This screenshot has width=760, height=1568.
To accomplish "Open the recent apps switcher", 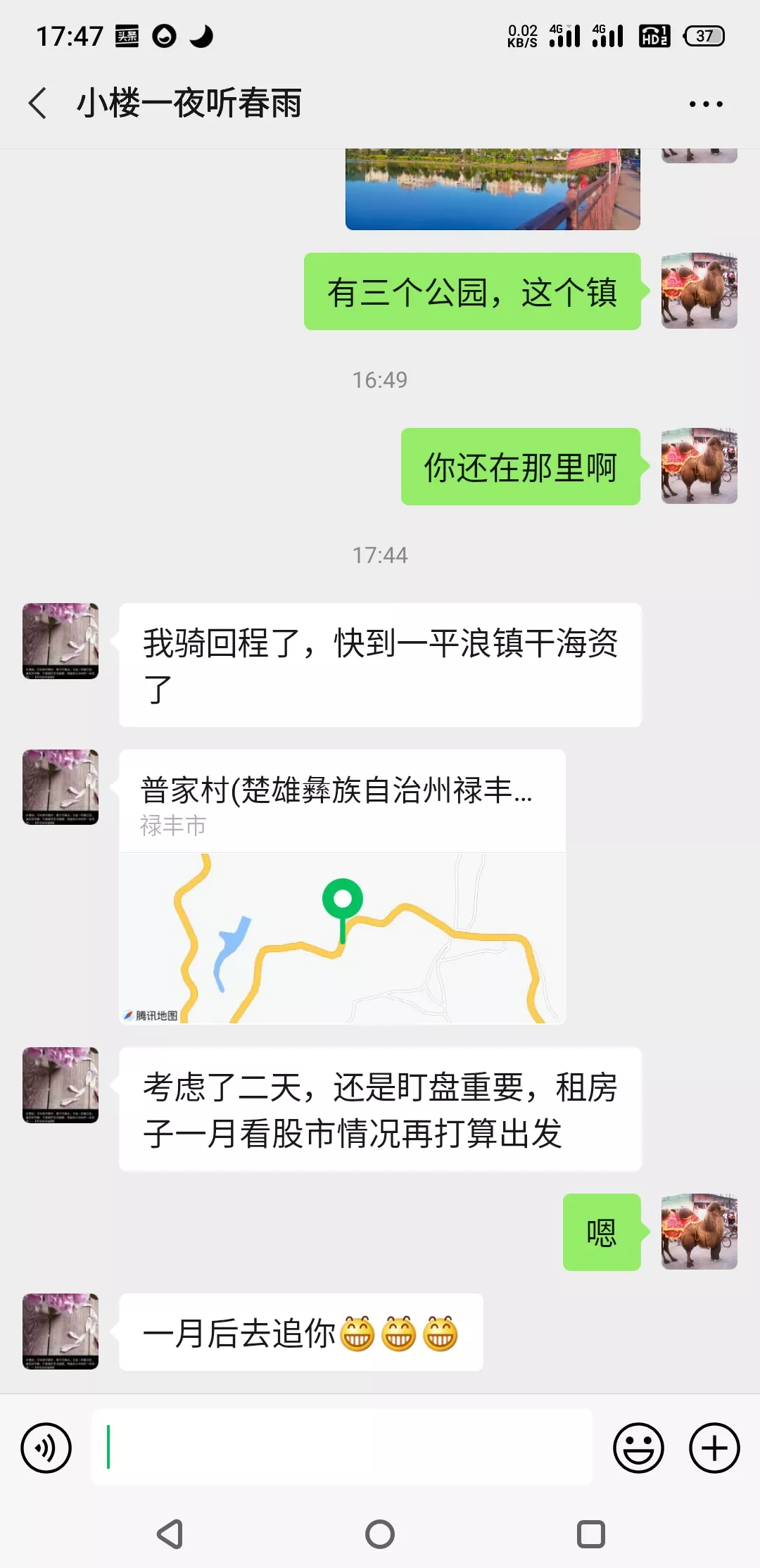I will pyautogui.click(x=591, y=1534).
